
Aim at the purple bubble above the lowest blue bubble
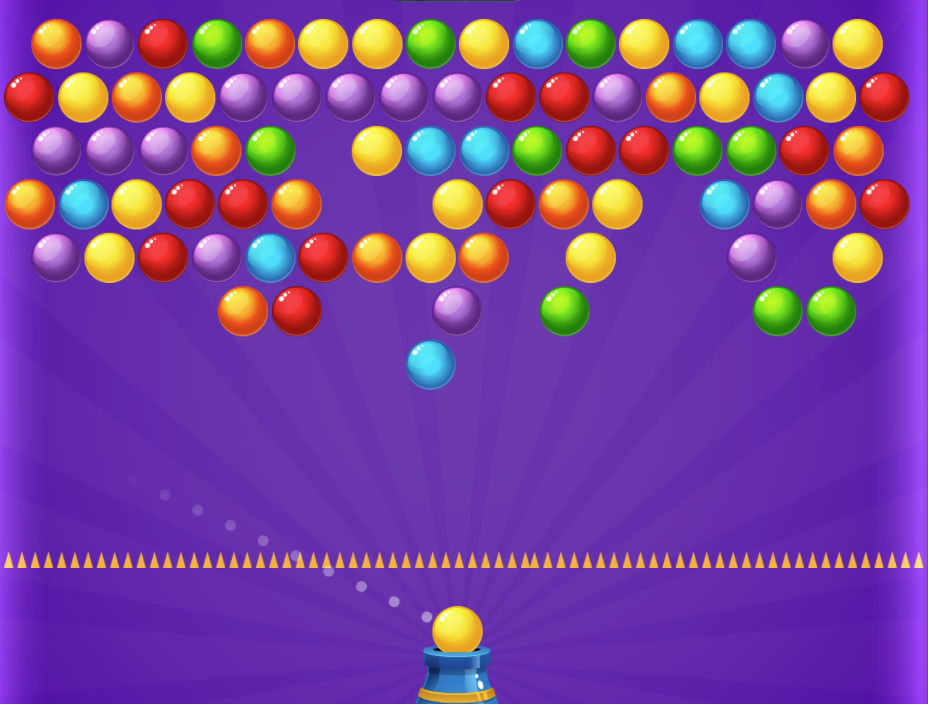tap(457, 310)
